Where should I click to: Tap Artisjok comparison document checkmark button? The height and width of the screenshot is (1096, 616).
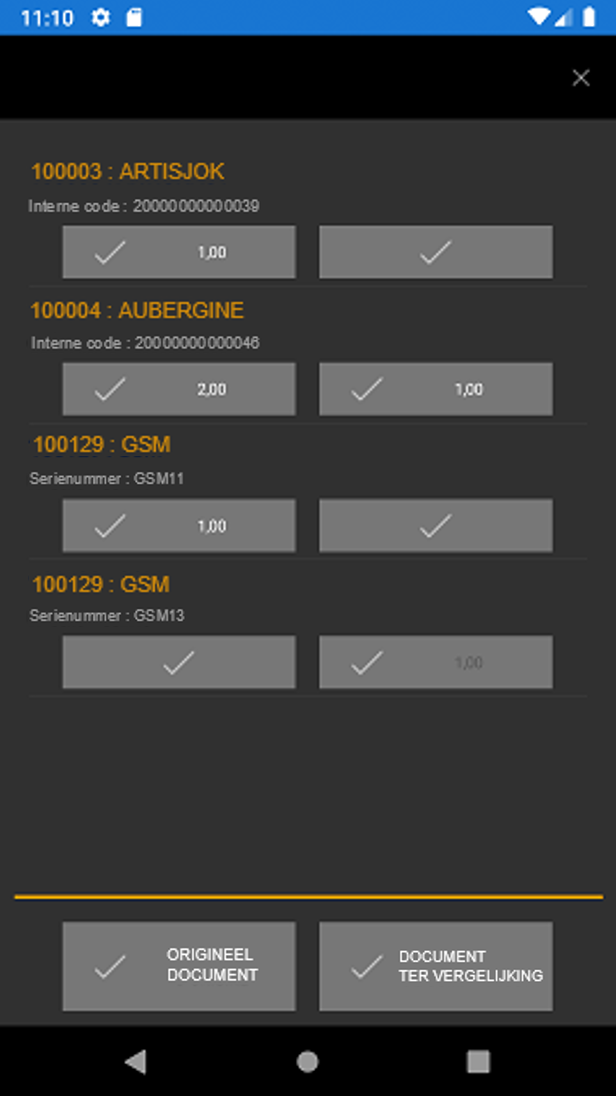click(x=435, y=252)
